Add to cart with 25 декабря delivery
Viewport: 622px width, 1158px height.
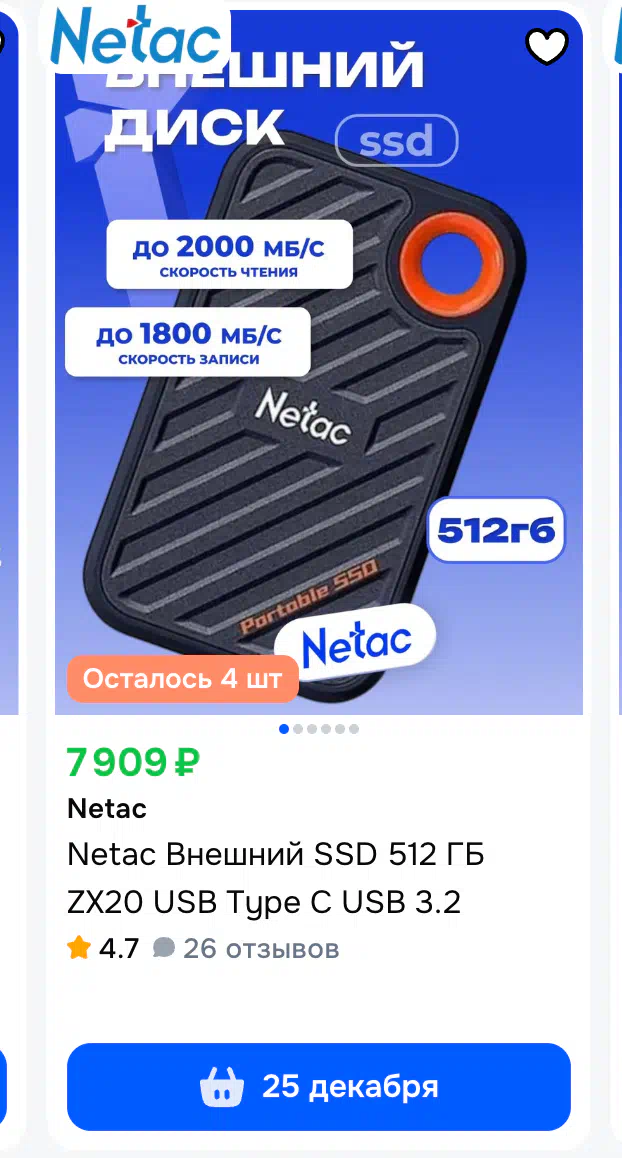point(318,1087)
